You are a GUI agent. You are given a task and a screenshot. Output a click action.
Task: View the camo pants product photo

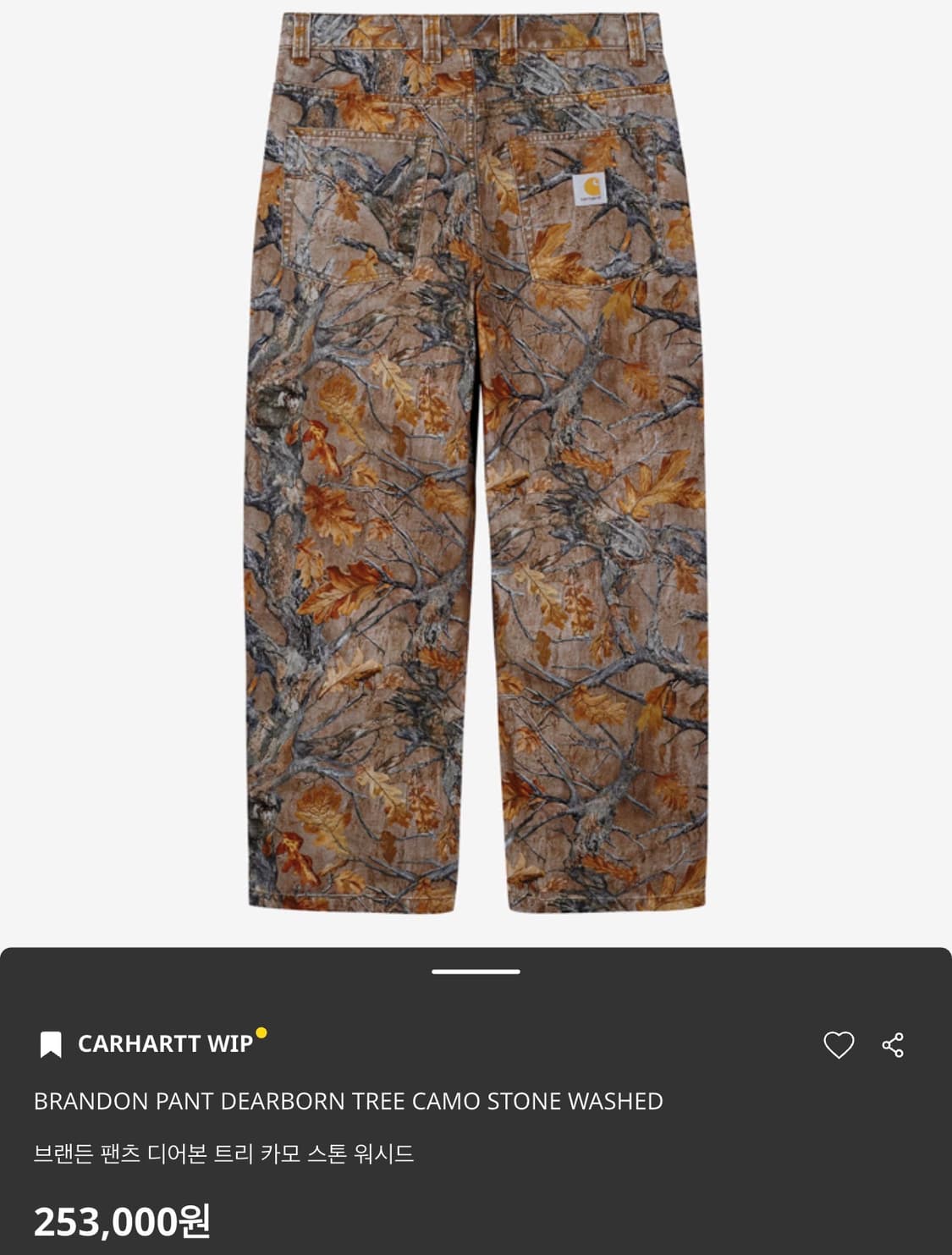476,465
